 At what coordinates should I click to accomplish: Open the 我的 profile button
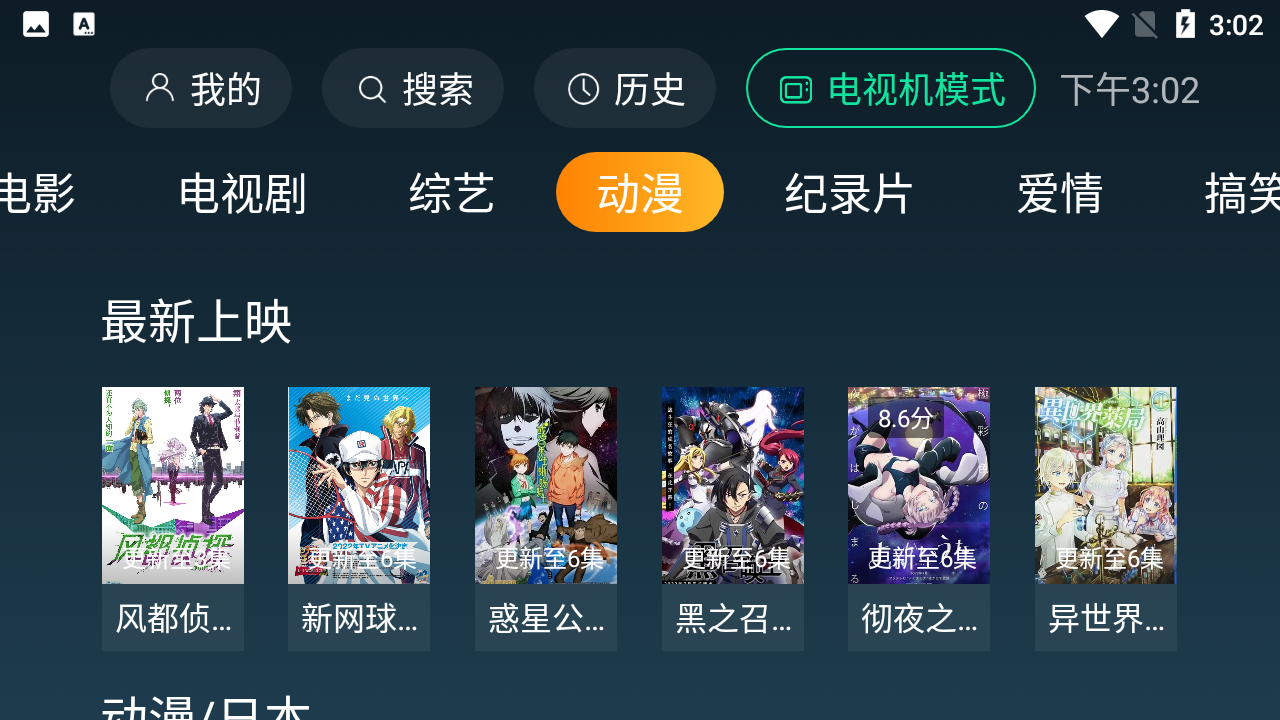tap(201, 89)
